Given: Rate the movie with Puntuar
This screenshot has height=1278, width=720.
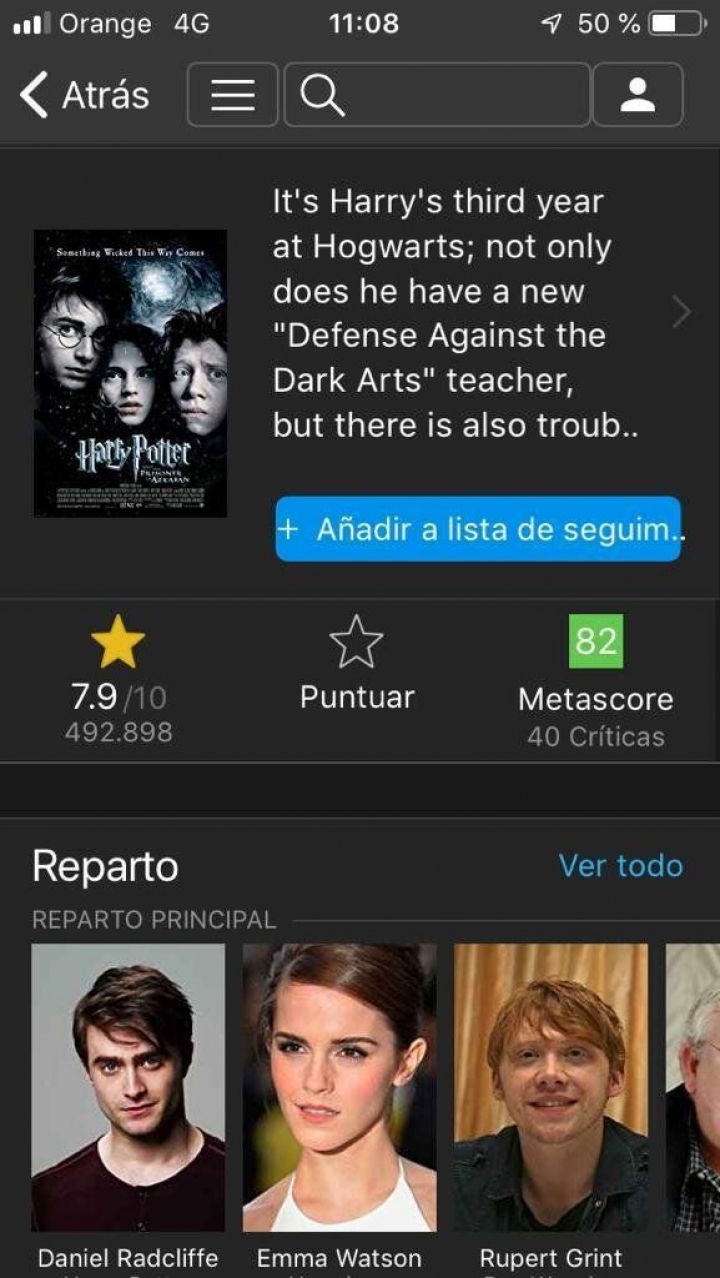Looking at the screenshot, I should [357, 666].
